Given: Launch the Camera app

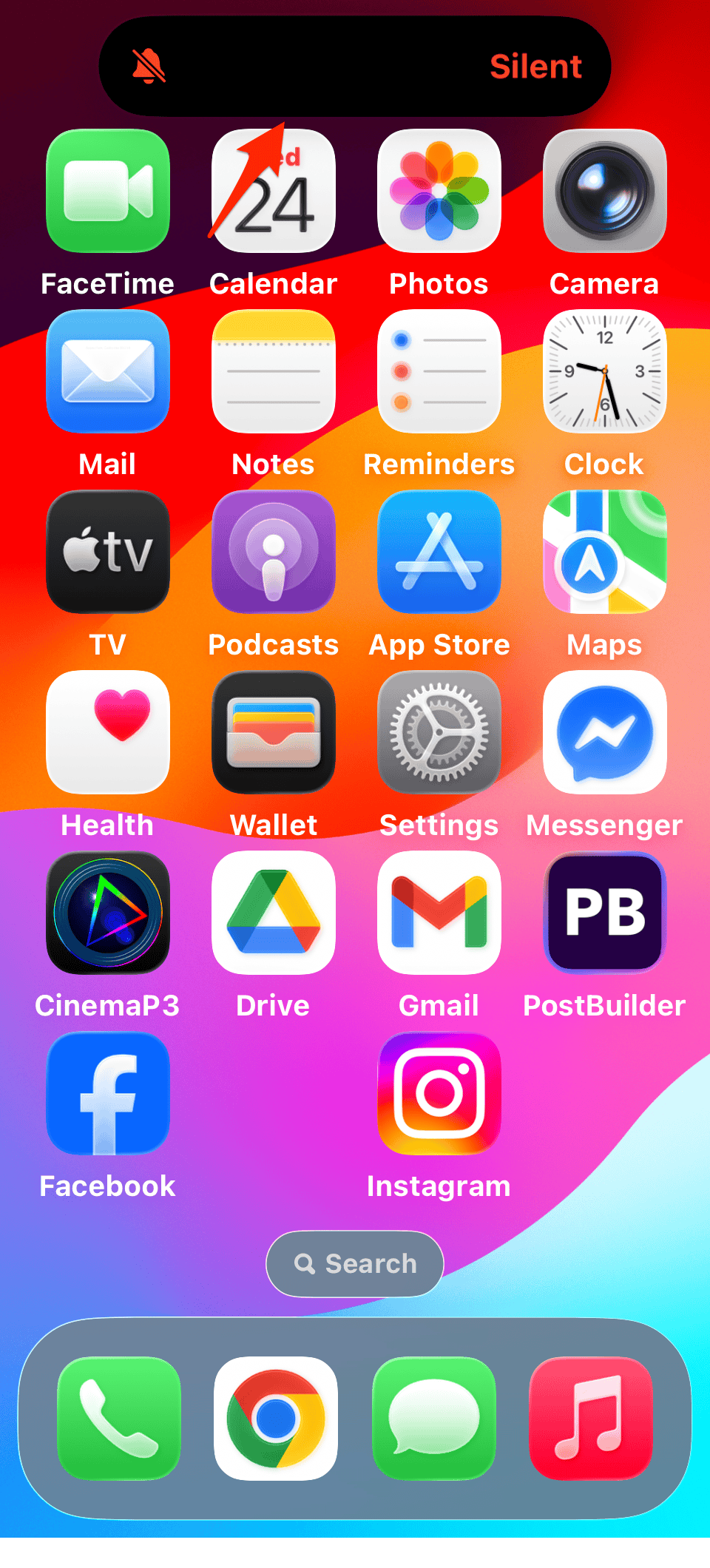Looking at the screenshot, I should (x=604, y=192).
